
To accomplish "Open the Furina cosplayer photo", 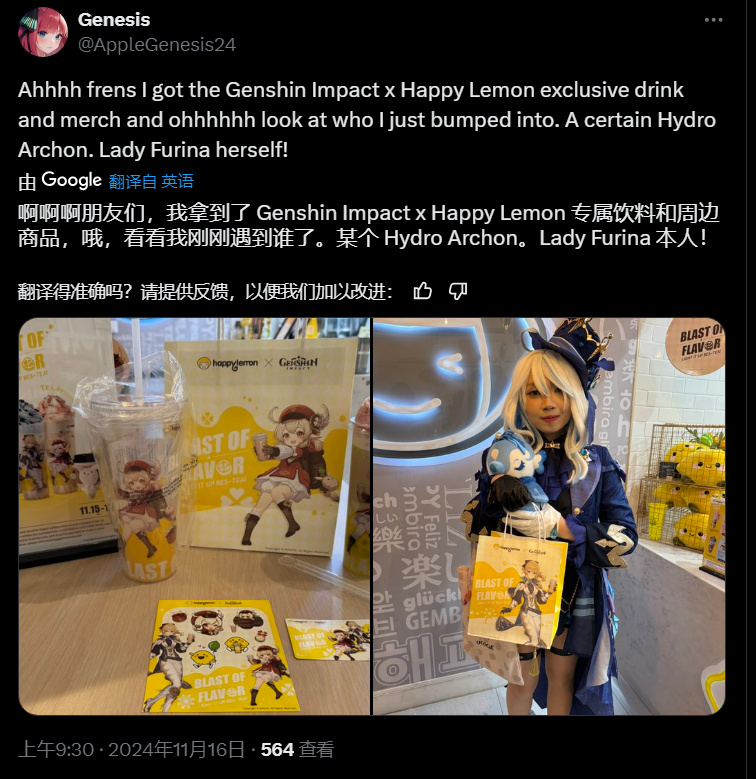I will [x=549, y=515].
